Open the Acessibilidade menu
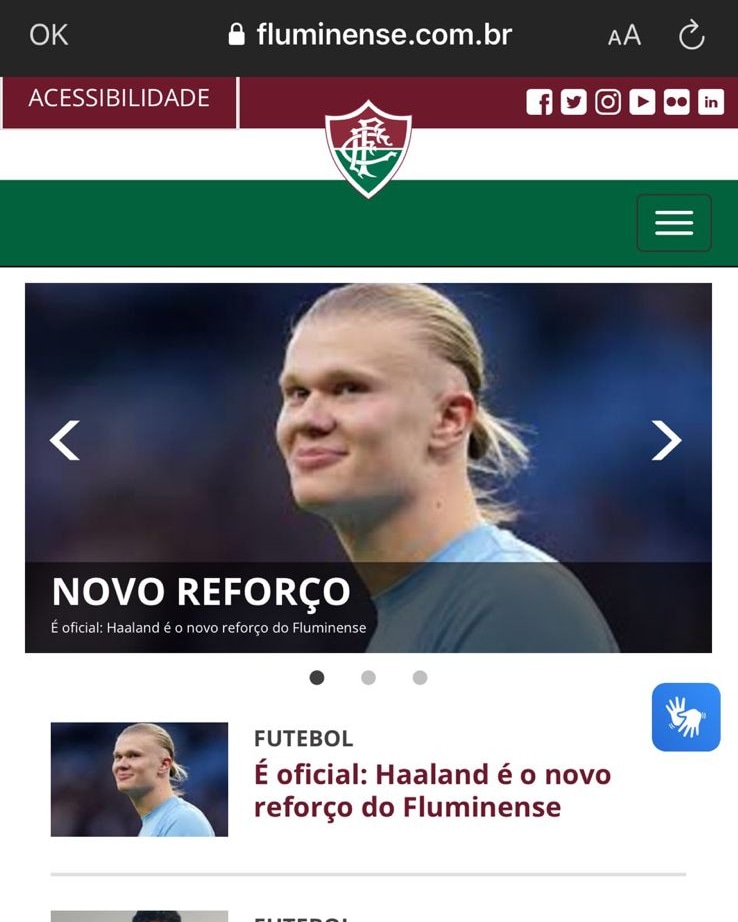 click(119, 99)
